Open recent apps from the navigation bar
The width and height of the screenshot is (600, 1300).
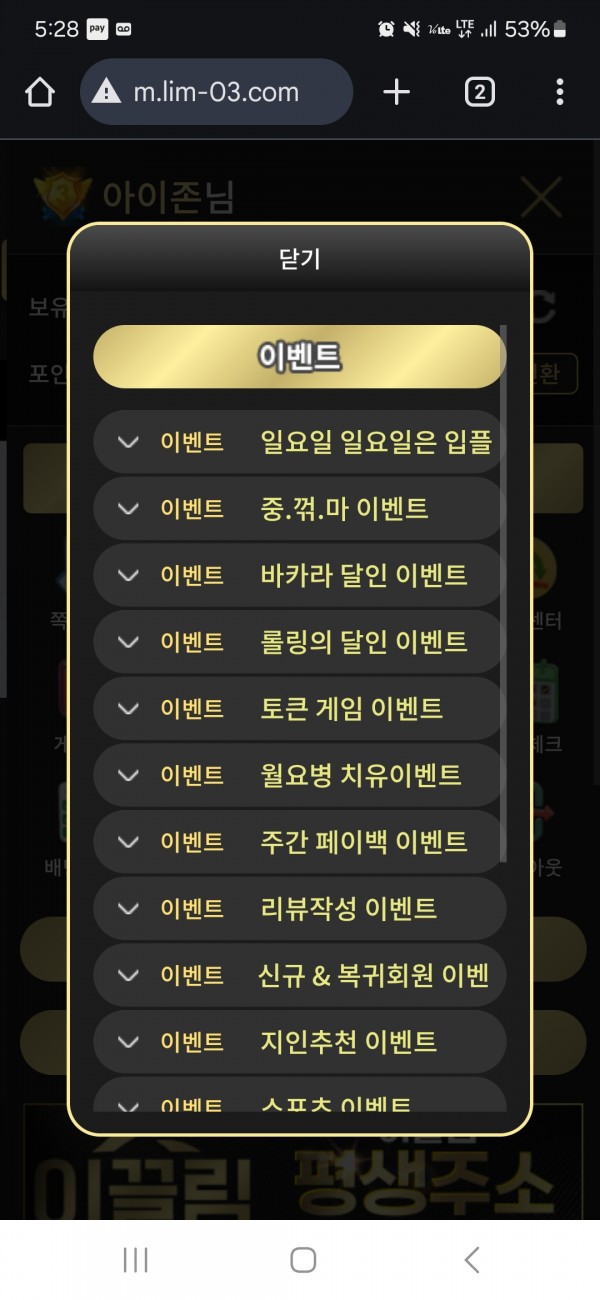tap(135, 1259)
